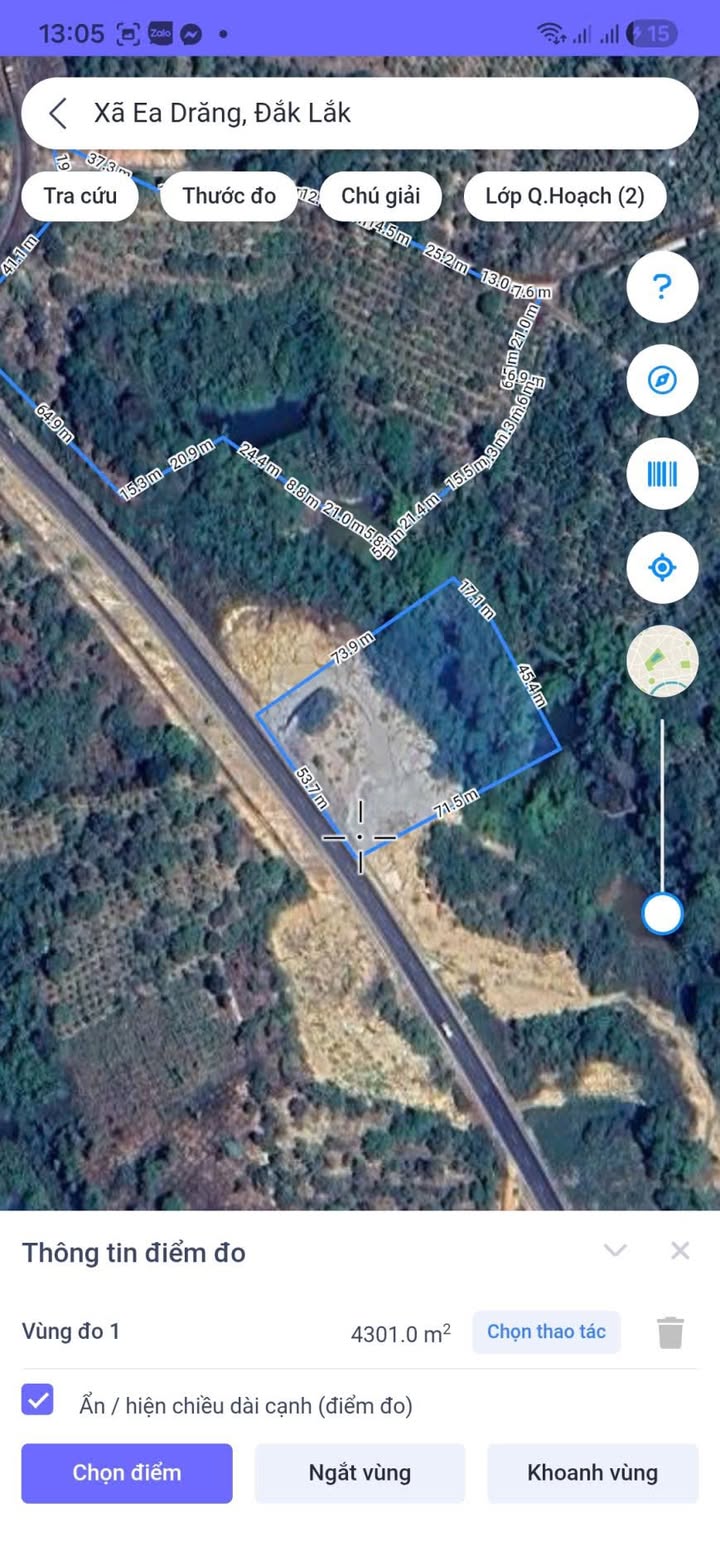Screen dimensions: 720x1561
Task: Uncheck Ẩn / hiện chiều dài cạnh
Action: (x=38, y=1400)
